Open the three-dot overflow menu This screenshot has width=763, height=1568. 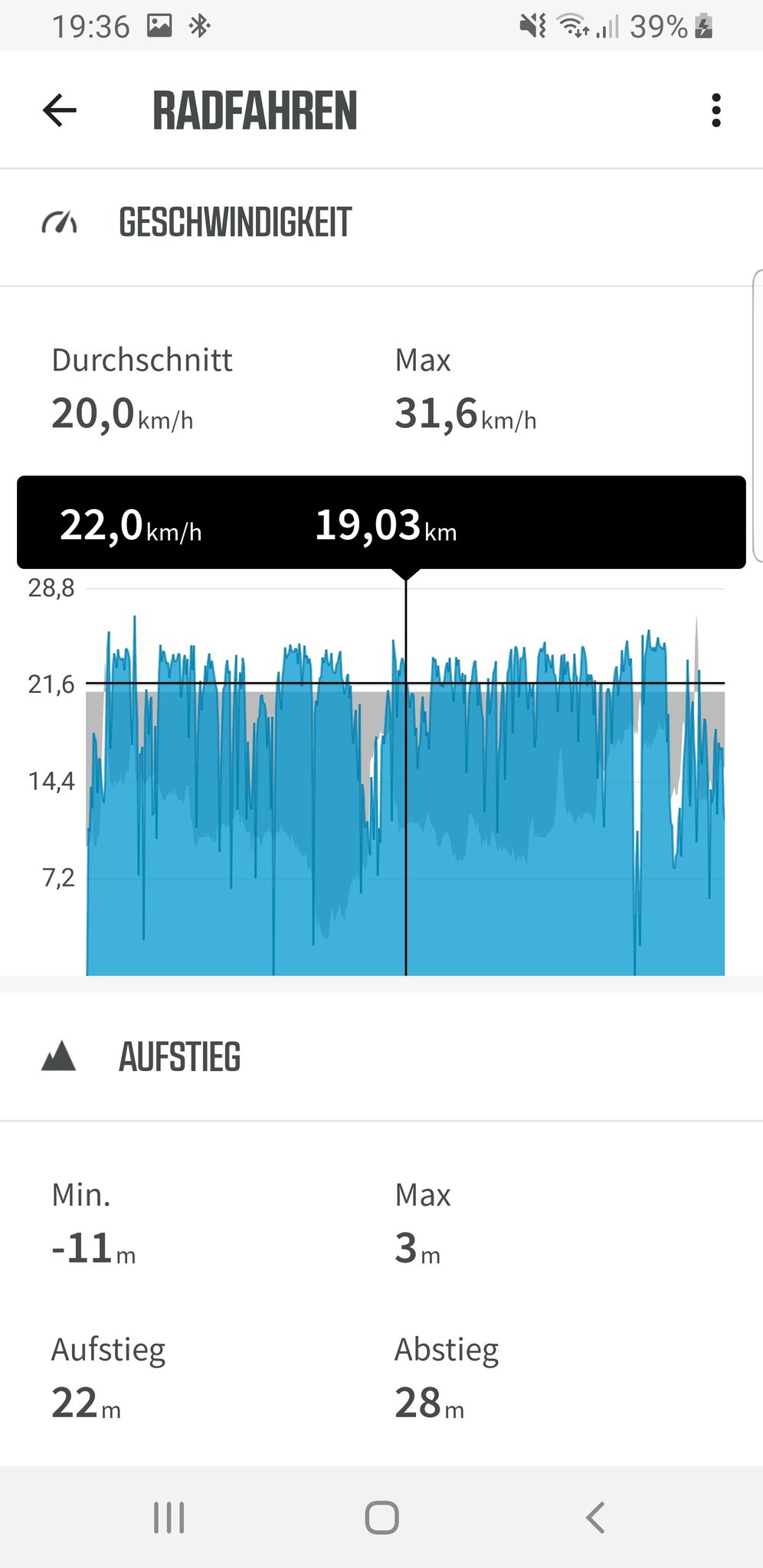point(716,110)
